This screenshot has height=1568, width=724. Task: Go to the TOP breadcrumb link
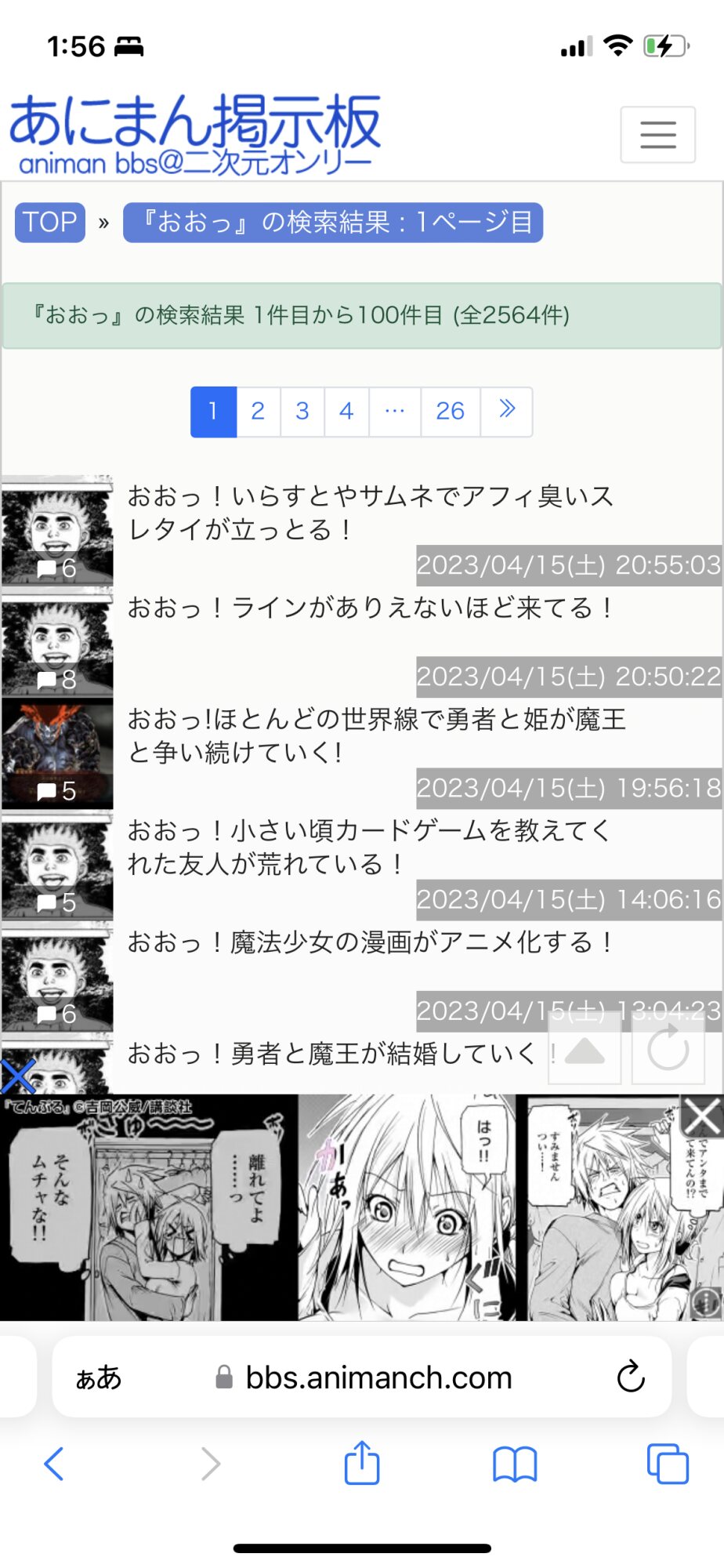click(49, 223)
